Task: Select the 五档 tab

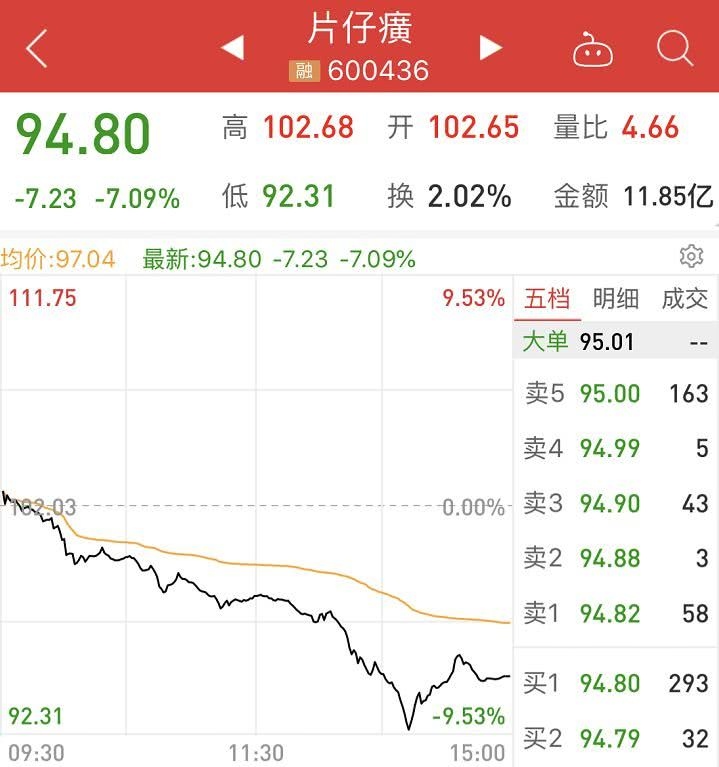Action: (547, 298)
